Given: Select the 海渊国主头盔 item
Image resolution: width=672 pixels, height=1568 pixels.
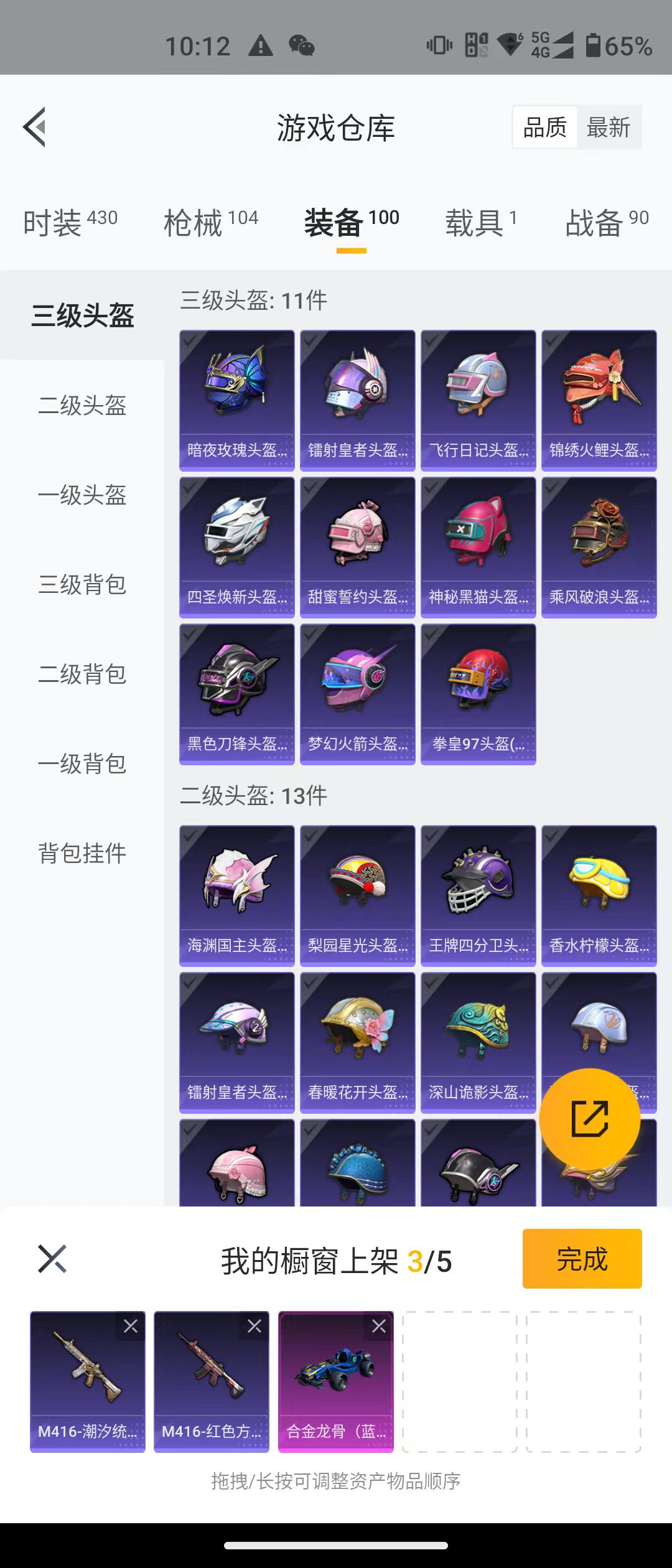Looking at the screenshot, I should click(236, 895).
